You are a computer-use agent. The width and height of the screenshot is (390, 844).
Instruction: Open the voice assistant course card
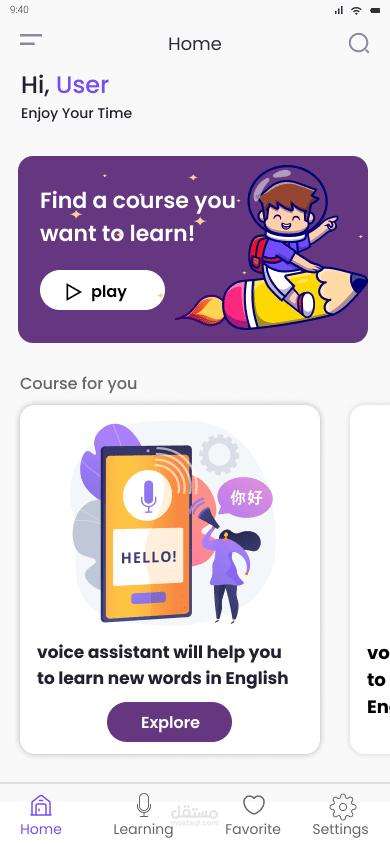pos(170,579)
